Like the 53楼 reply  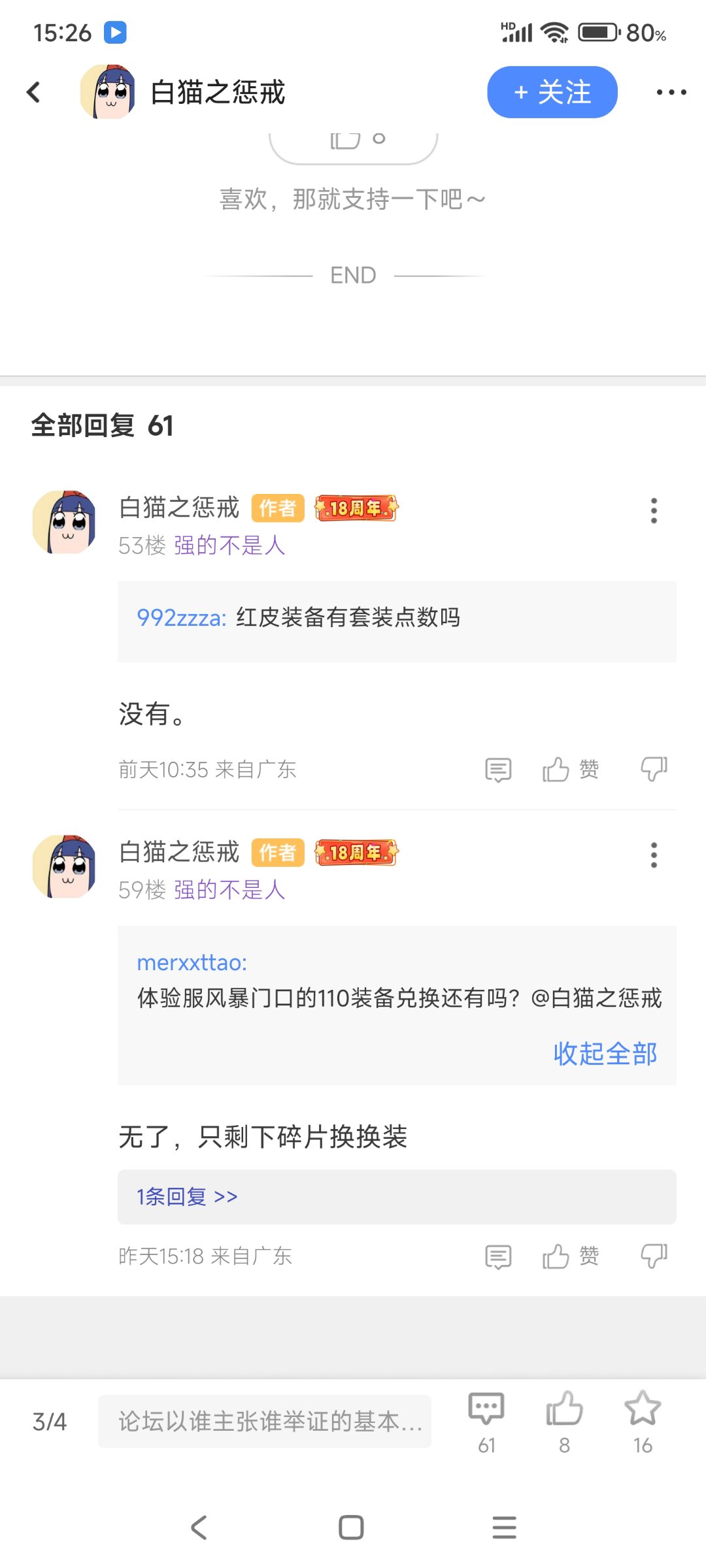tap(571, 770)
